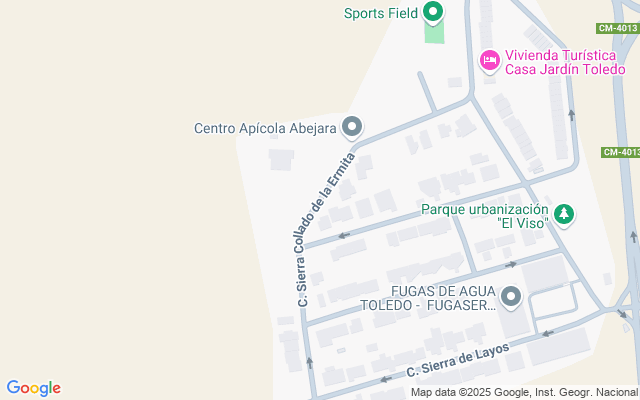Screen dimensions: 640x400
Task: Open the Sports Field place marker
Action: [x=433, y=13]
